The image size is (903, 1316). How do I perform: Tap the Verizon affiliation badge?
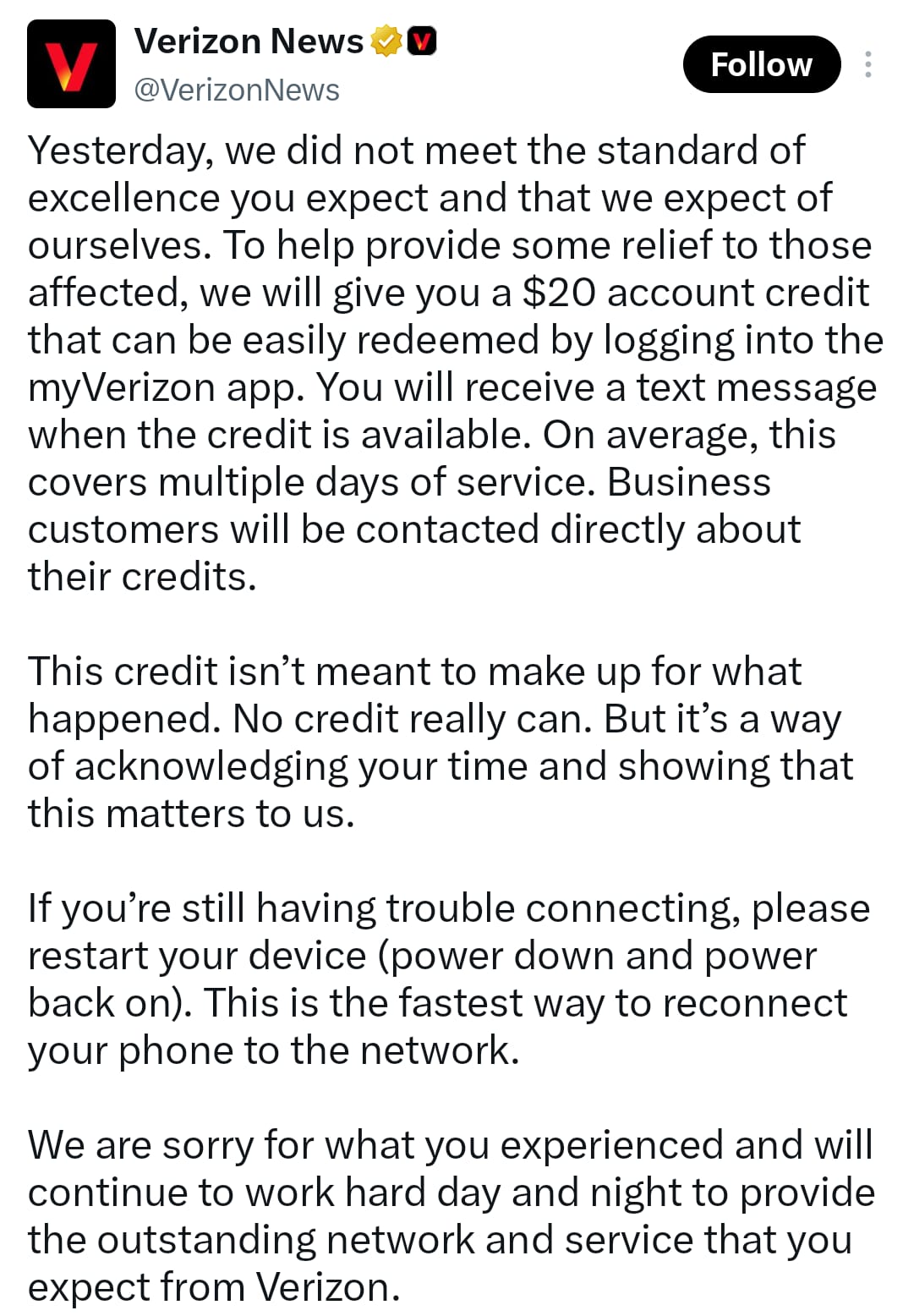(x=422, y=41)
